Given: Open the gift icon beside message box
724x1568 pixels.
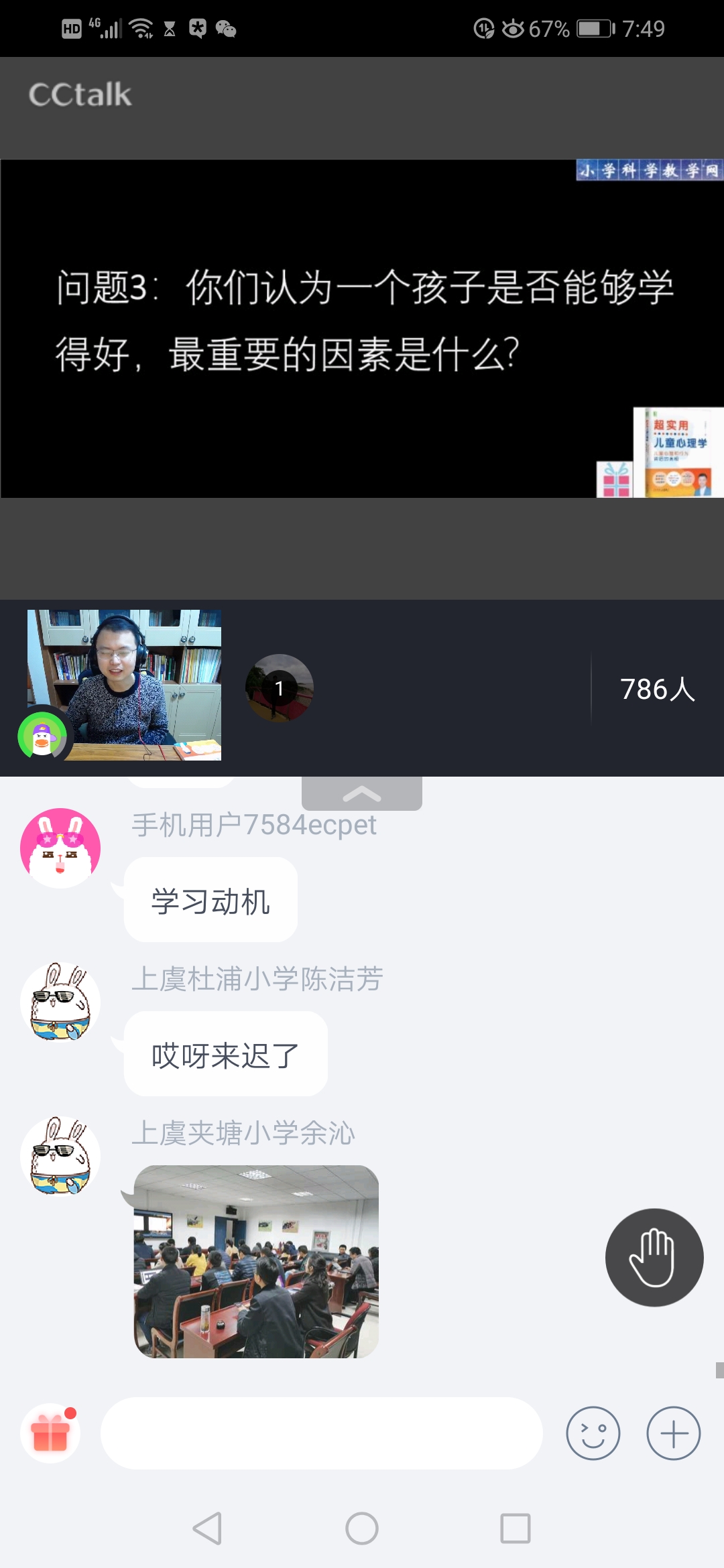Looking at the screenshot, I should (51, 1433).
